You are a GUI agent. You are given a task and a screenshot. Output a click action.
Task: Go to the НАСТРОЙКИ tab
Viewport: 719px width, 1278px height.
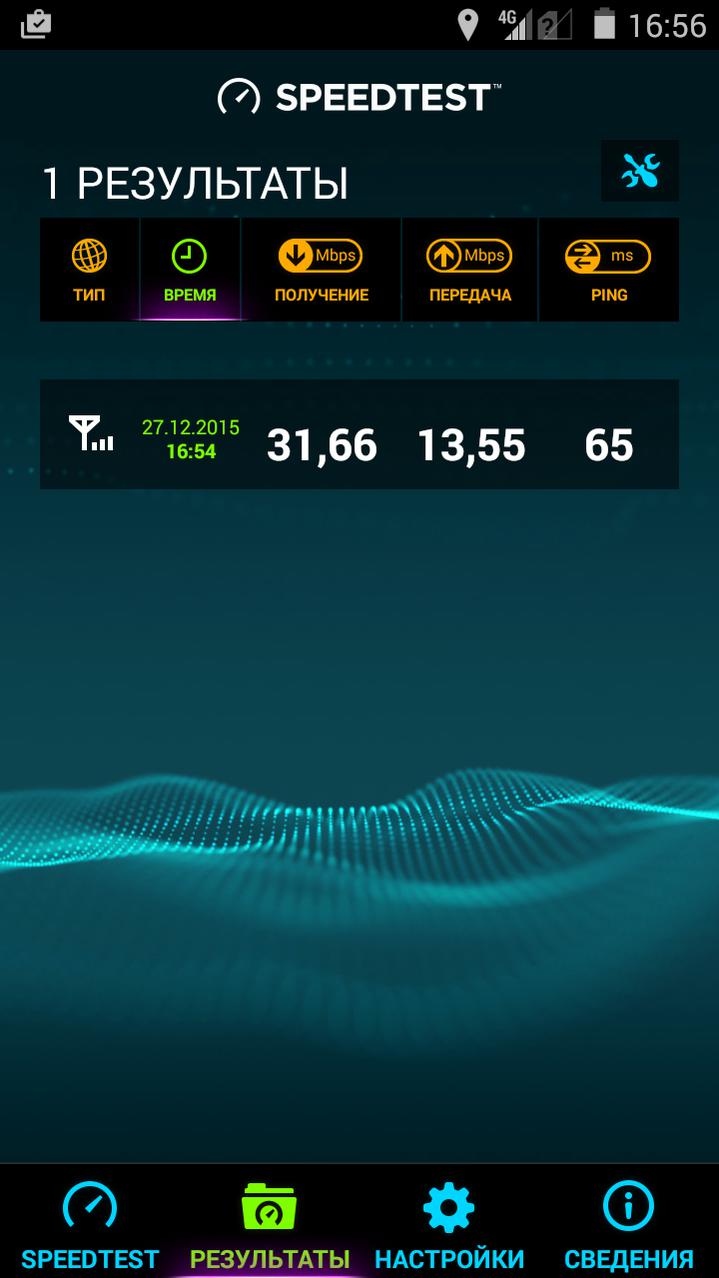coord(449,1222)
